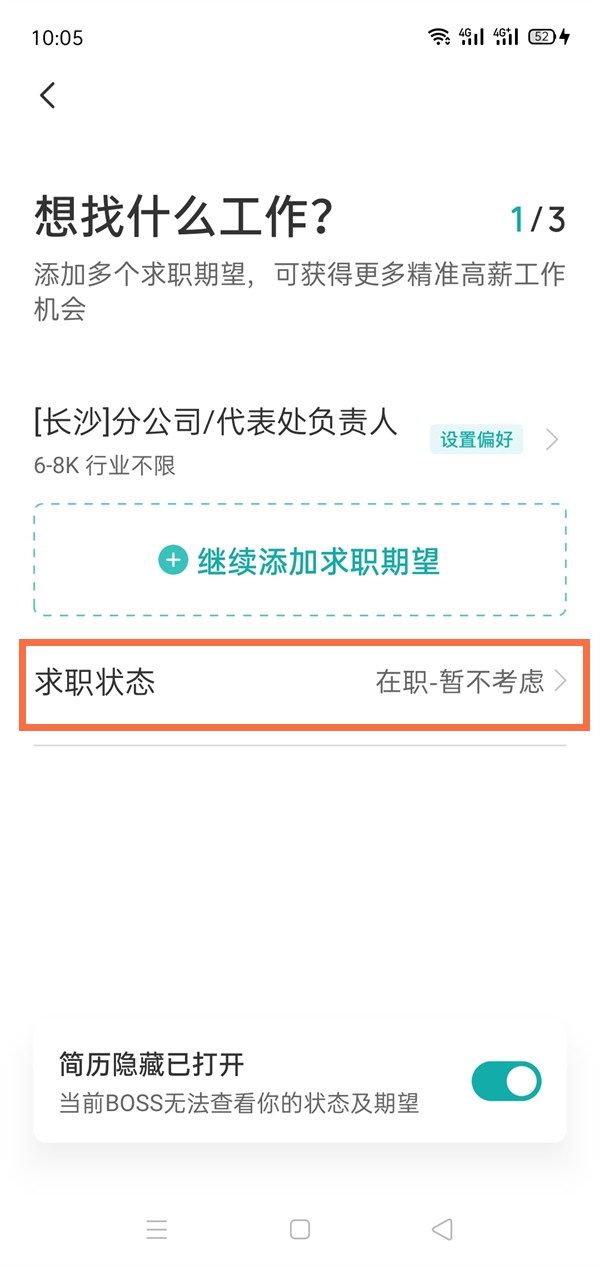The width and height of the screenshot is (600, 1266).
Task: Open the 求职状态 row
Action: tap(300, 683)
